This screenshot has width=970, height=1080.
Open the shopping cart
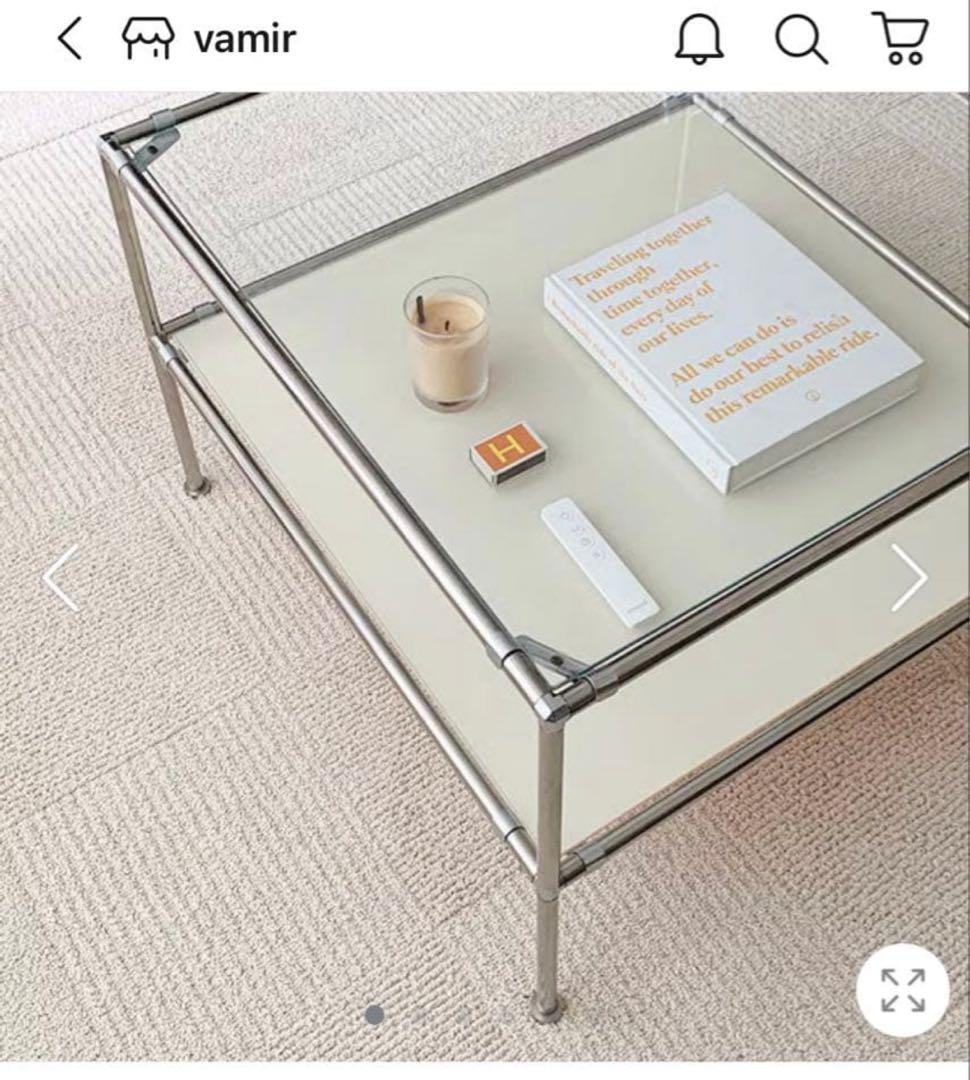[x=901, y=40]
